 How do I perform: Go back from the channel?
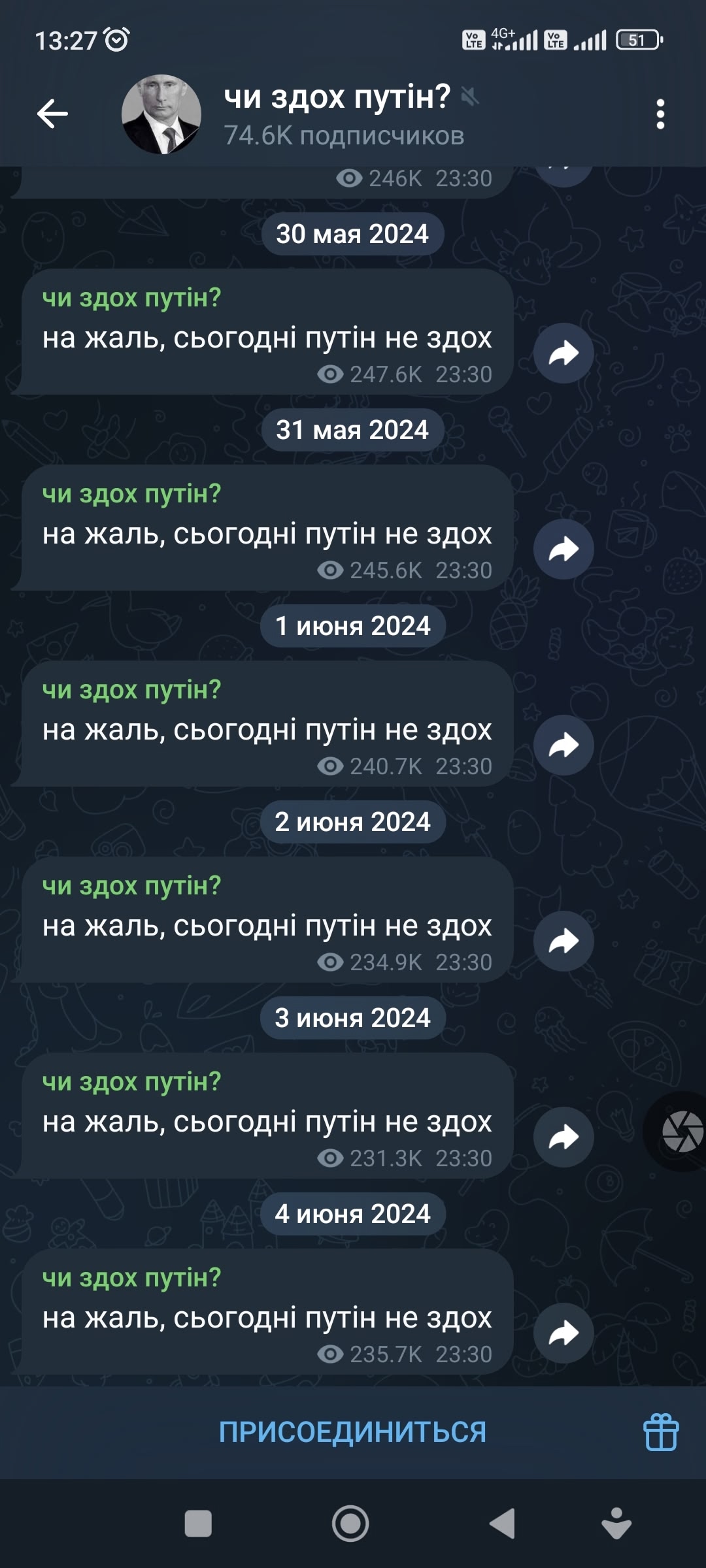tap(53, 114)
